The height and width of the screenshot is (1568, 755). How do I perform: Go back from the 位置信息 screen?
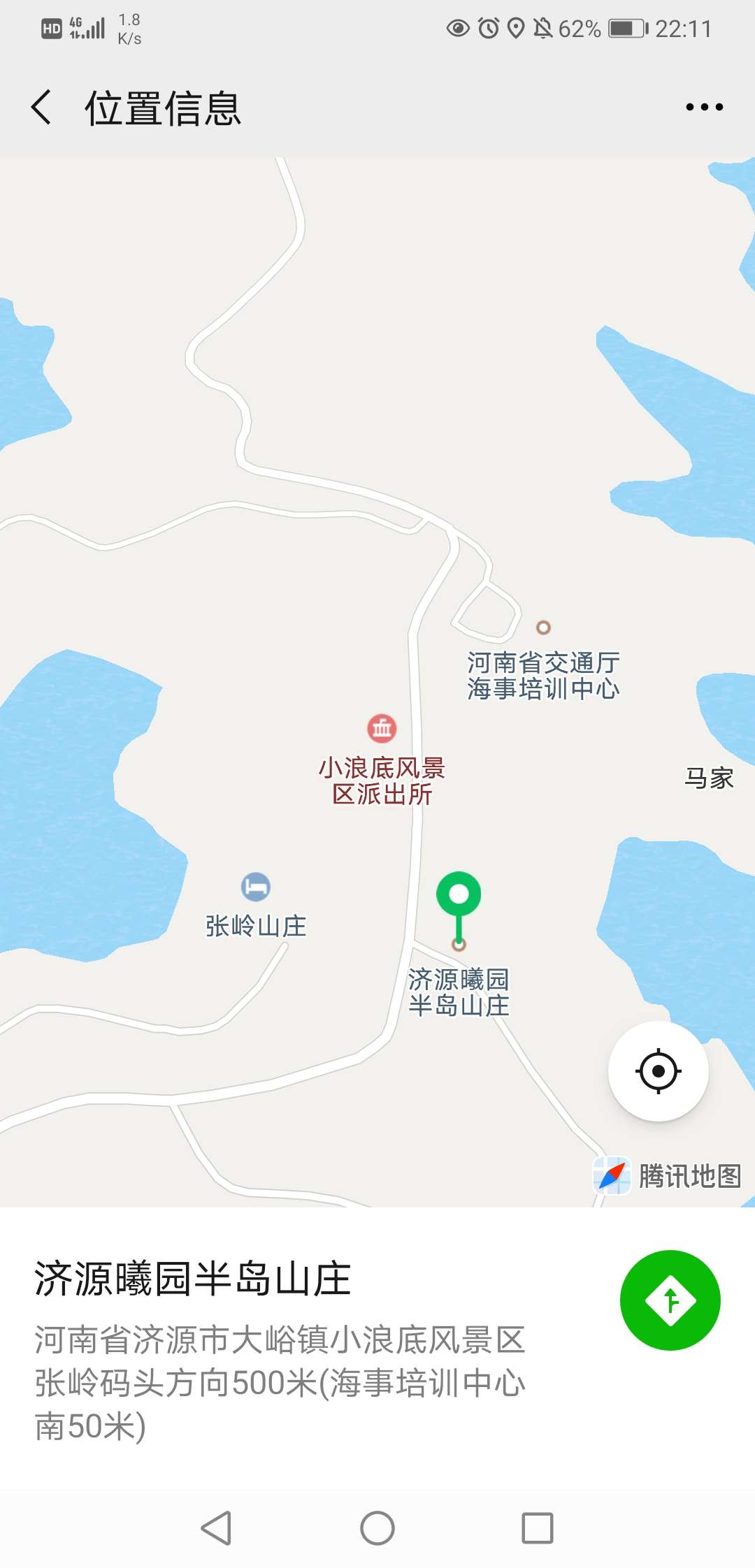[42, 108]
